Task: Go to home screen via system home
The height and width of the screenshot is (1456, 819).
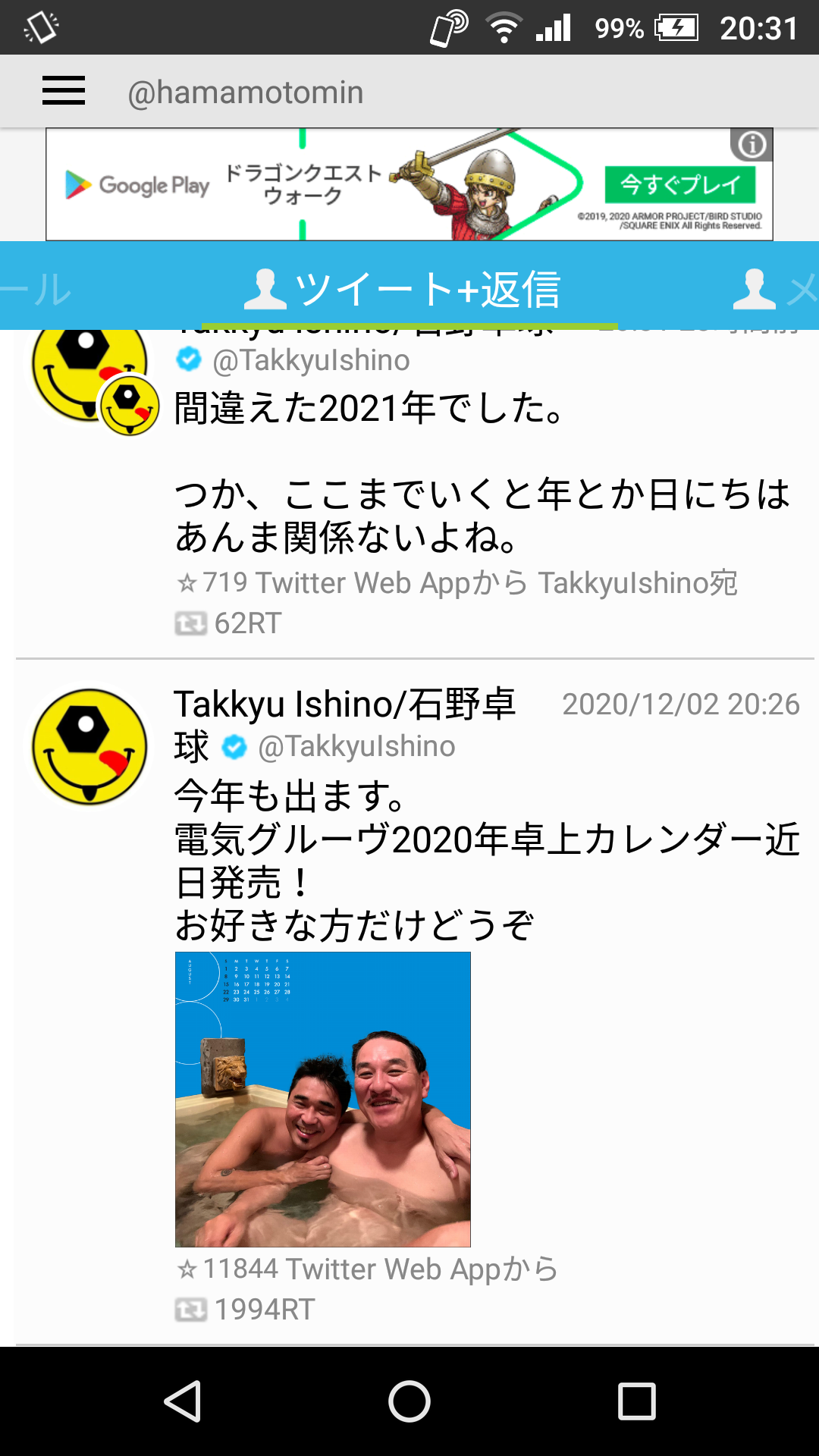Action: pos(409,1401)
